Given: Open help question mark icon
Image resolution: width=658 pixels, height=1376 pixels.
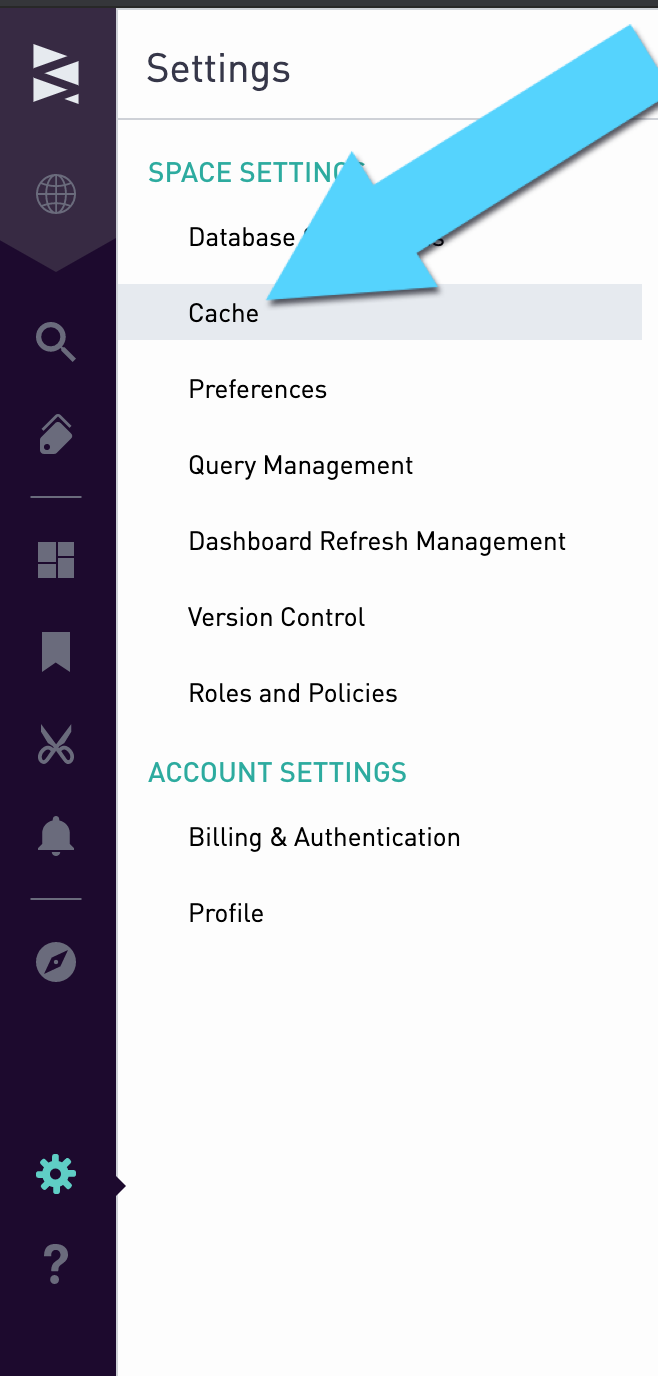Looking at the screenshot, I should [x=56, y=1264].
